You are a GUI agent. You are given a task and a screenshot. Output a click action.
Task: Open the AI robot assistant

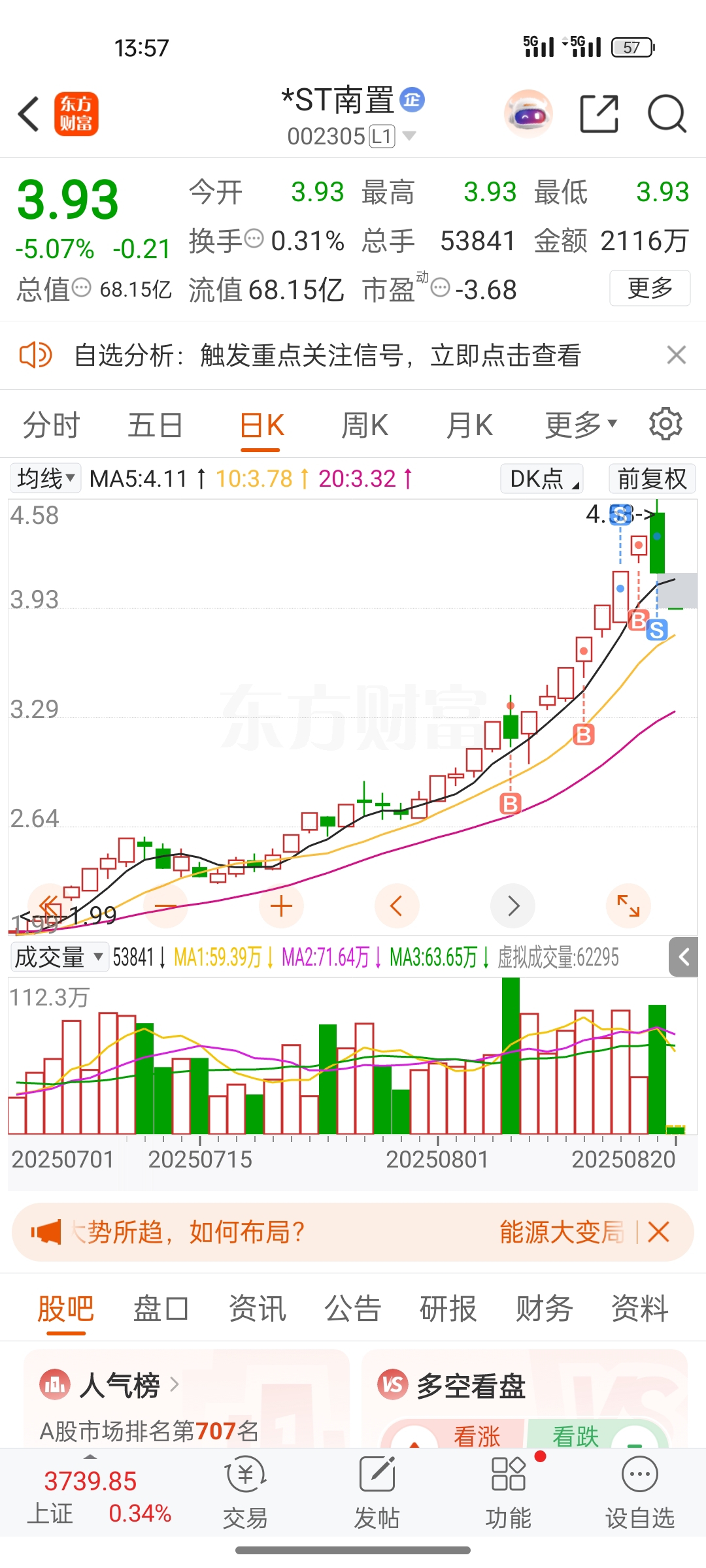pos(528,114)
